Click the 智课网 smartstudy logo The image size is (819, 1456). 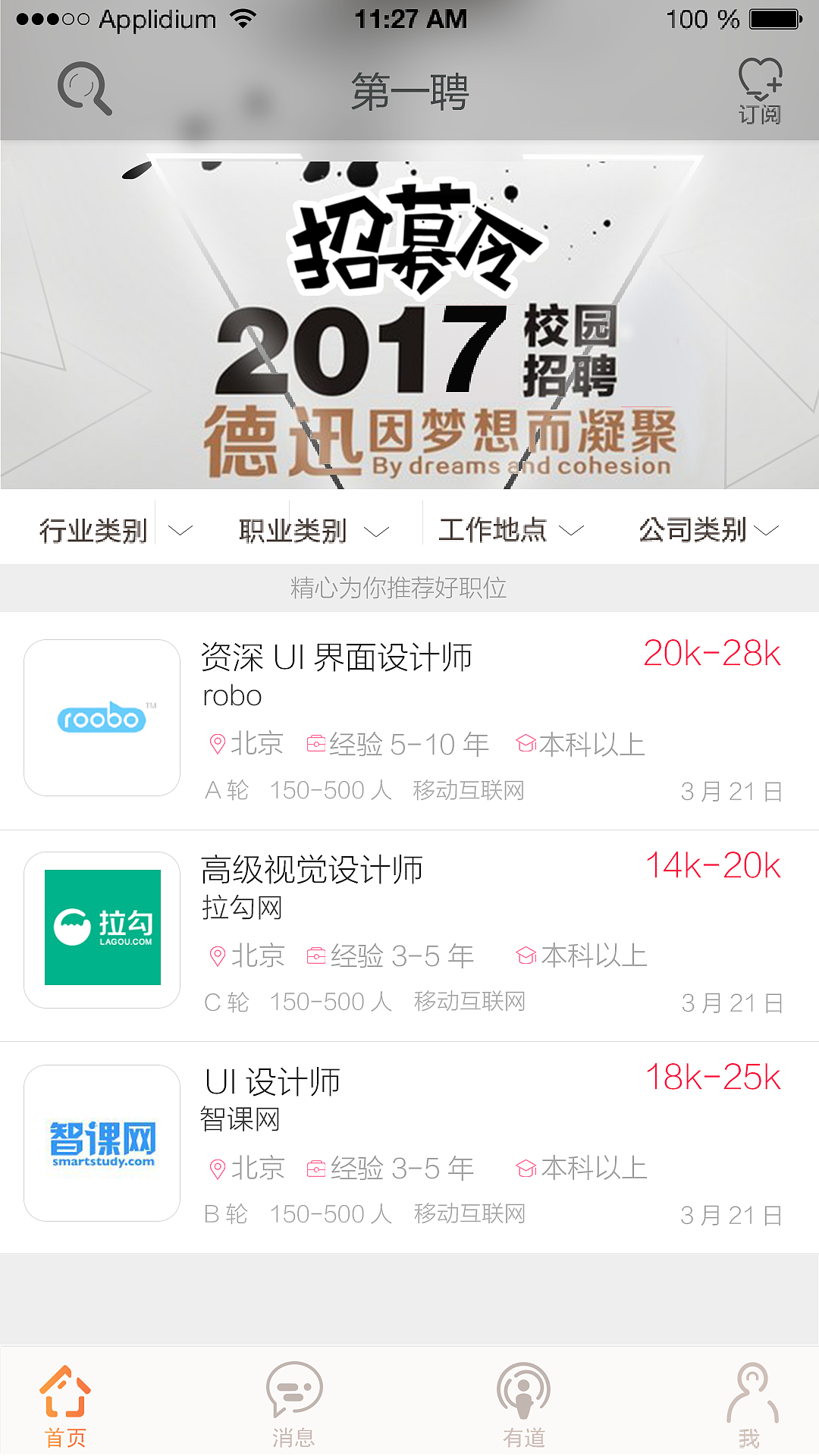coord(101,1143)
